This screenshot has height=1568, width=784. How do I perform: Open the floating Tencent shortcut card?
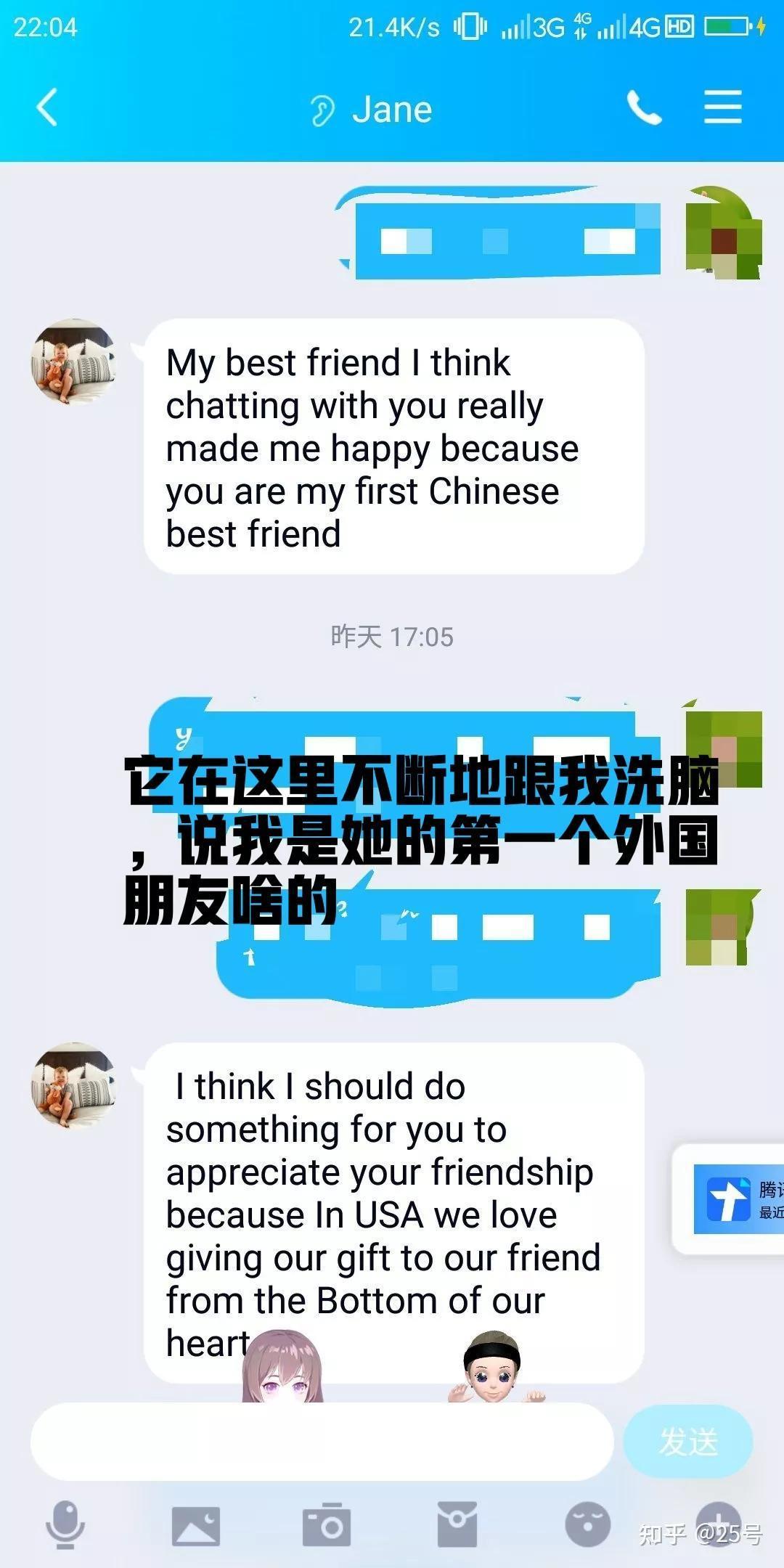[x=733, y=1199]
